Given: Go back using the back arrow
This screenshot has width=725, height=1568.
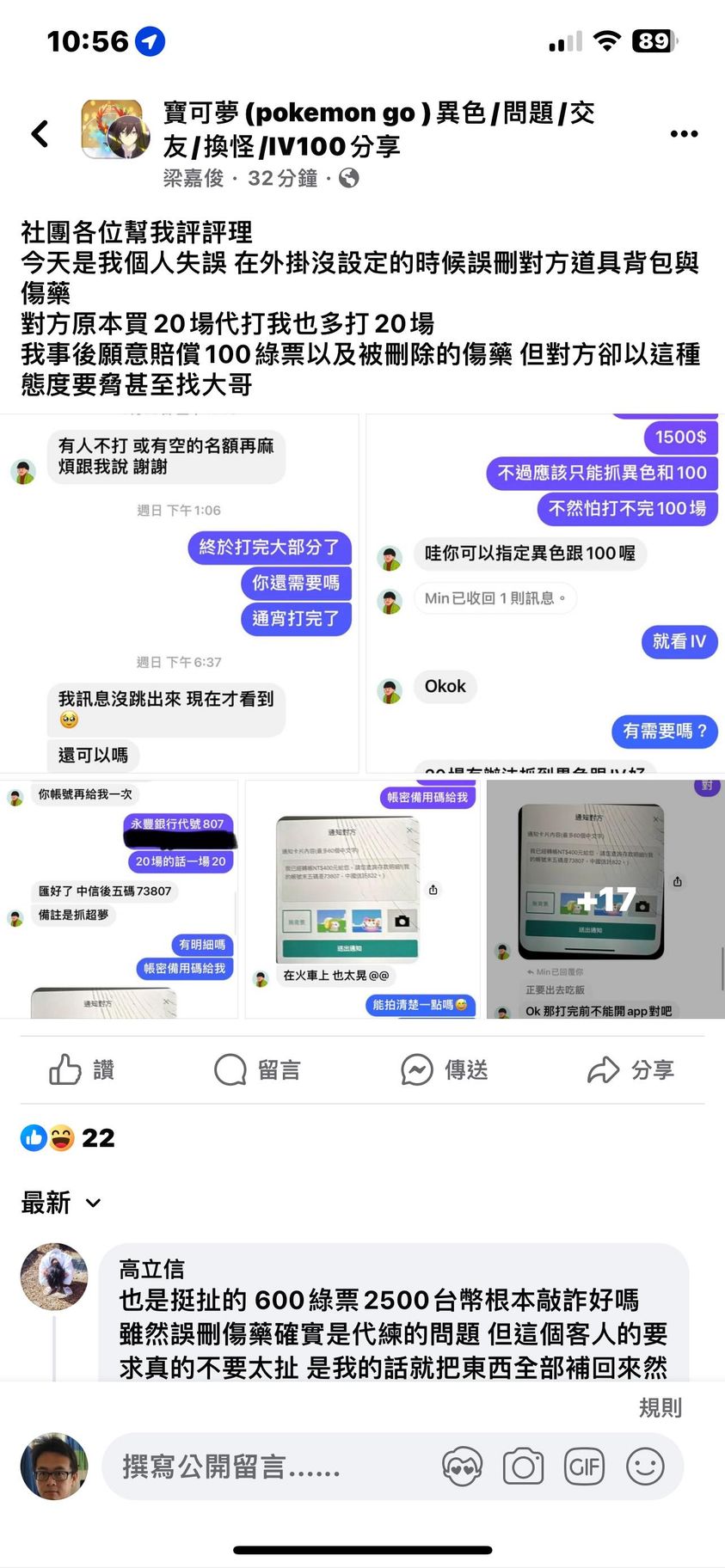Looking at the screenshot, I should pyautogui.click(x=40, y=133).
